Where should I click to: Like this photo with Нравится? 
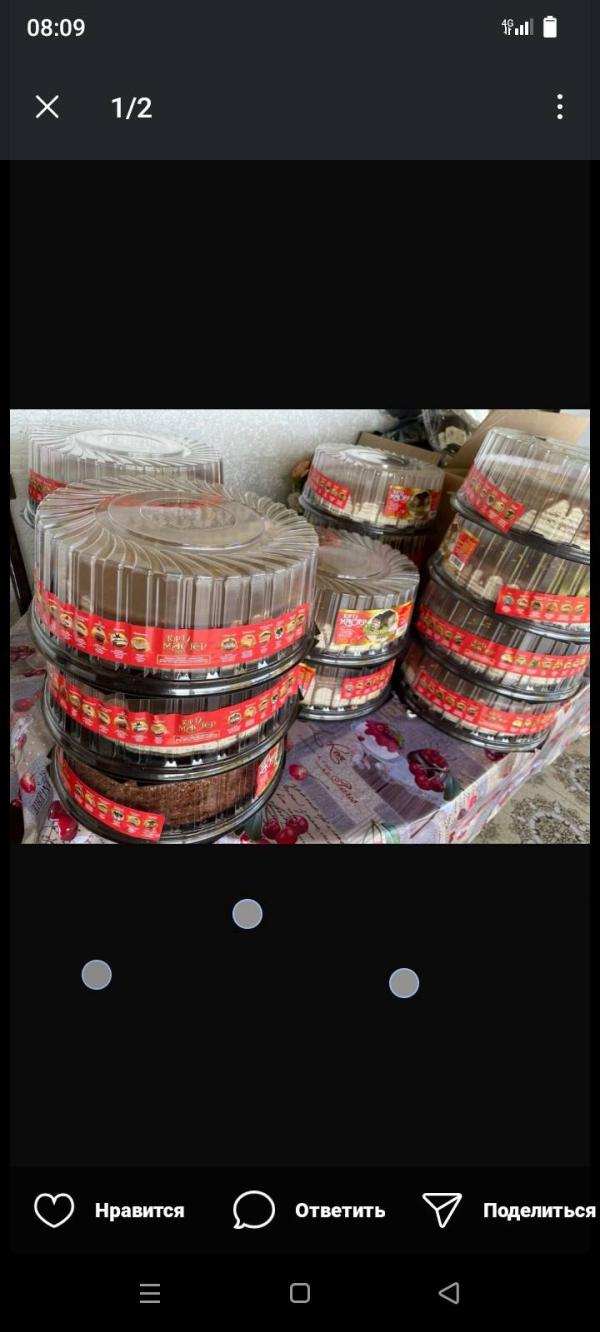[110, 1210]
